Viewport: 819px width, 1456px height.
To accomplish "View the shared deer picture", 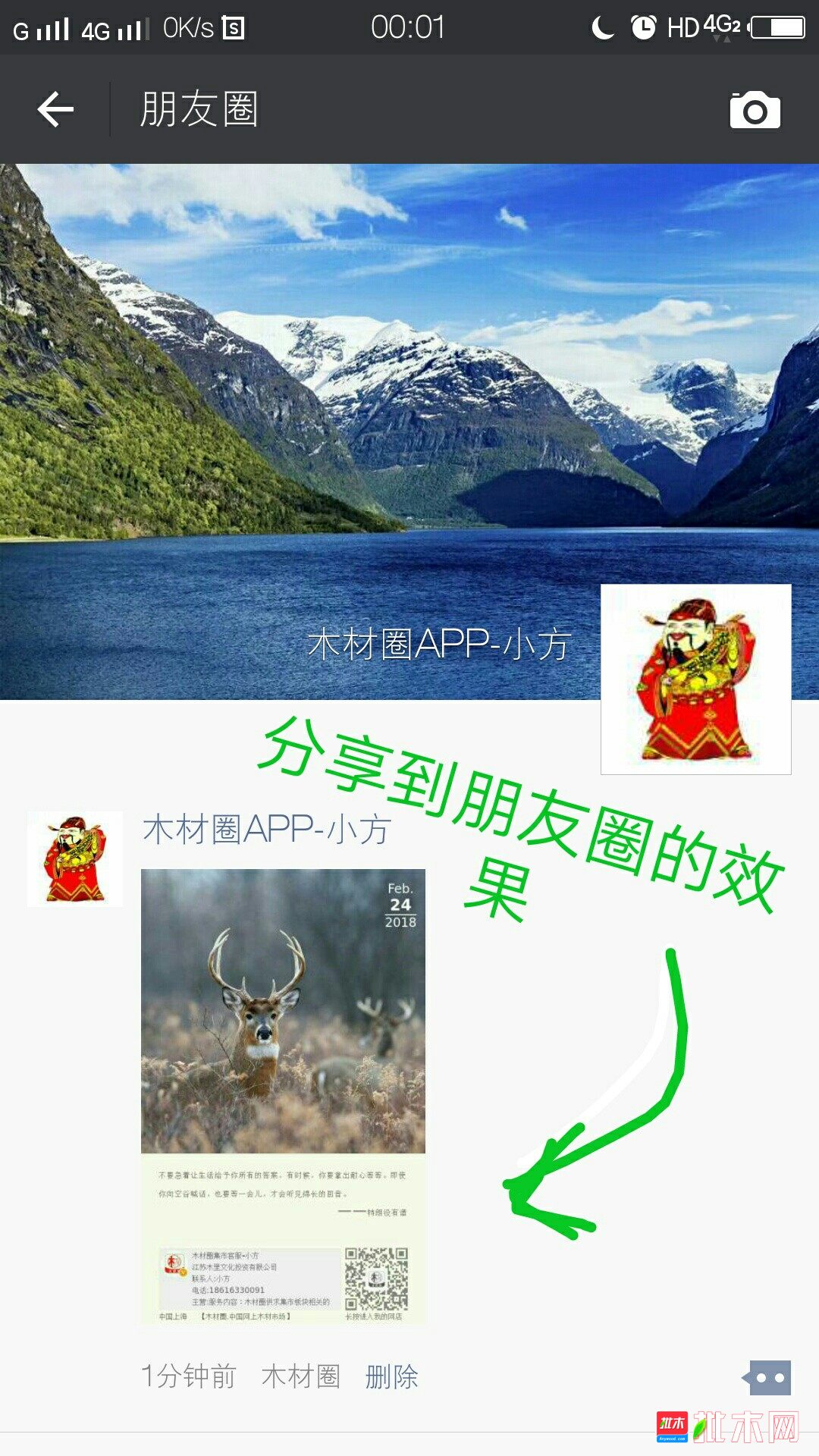I will (x=283, y=1096).
